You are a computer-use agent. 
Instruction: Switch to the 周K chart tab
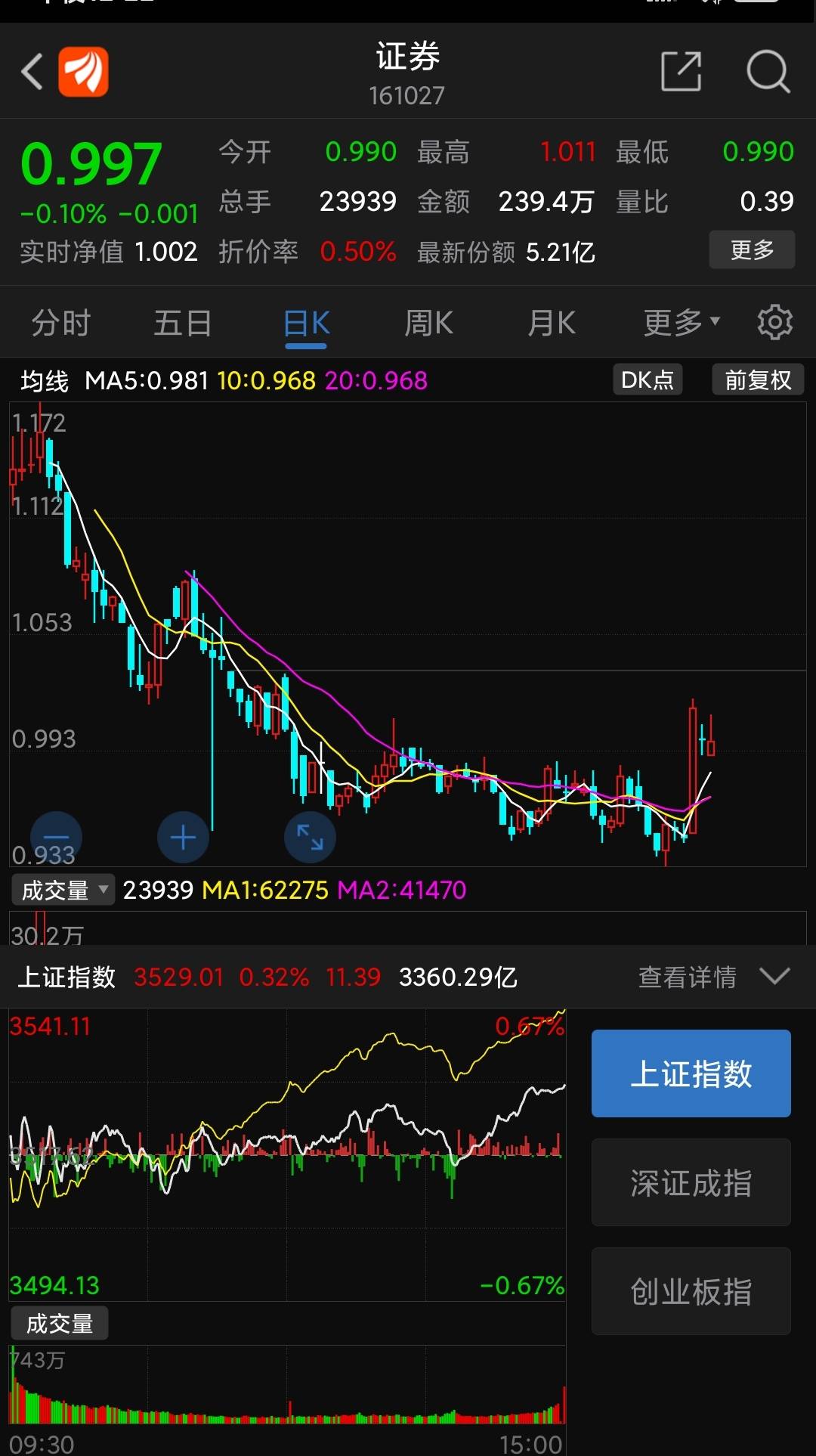(428, 324)
